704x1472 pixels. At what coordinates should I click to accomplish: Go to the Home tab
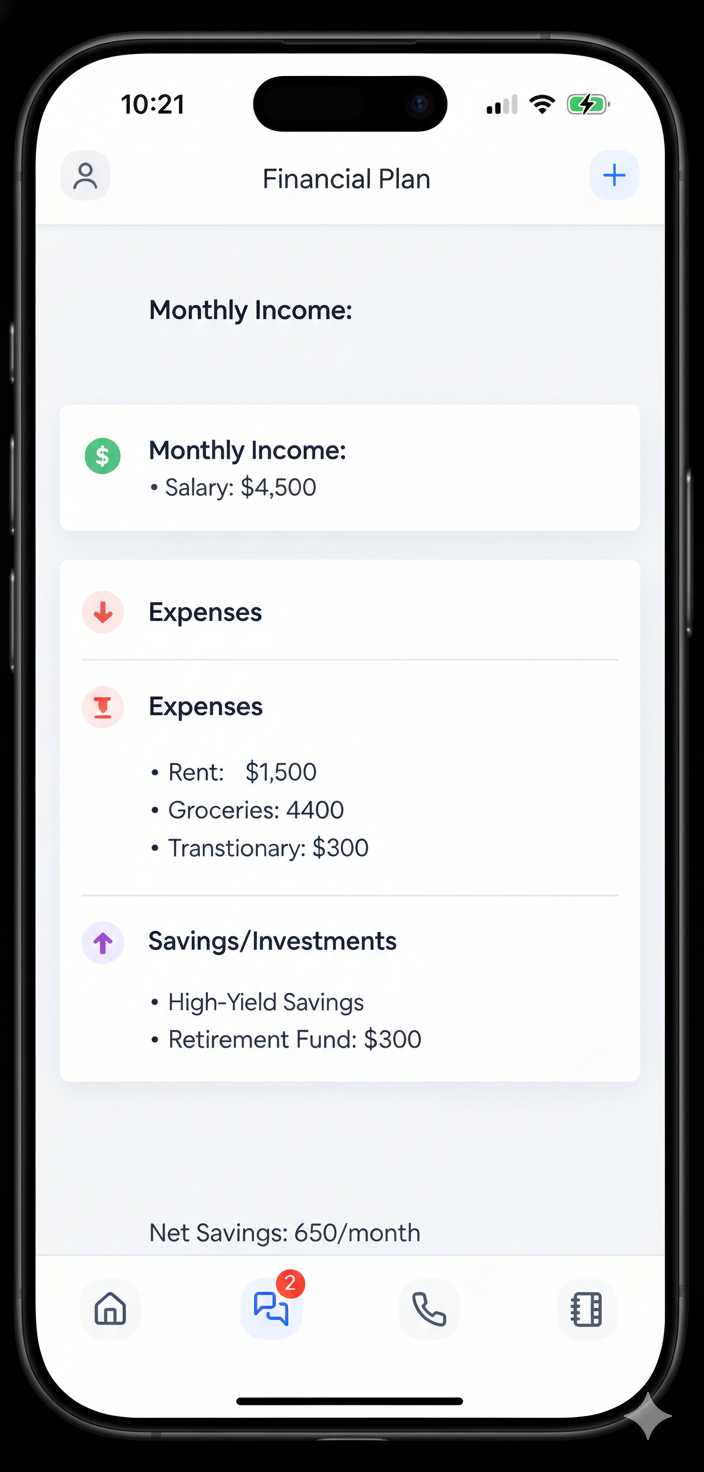point(110,1309)
